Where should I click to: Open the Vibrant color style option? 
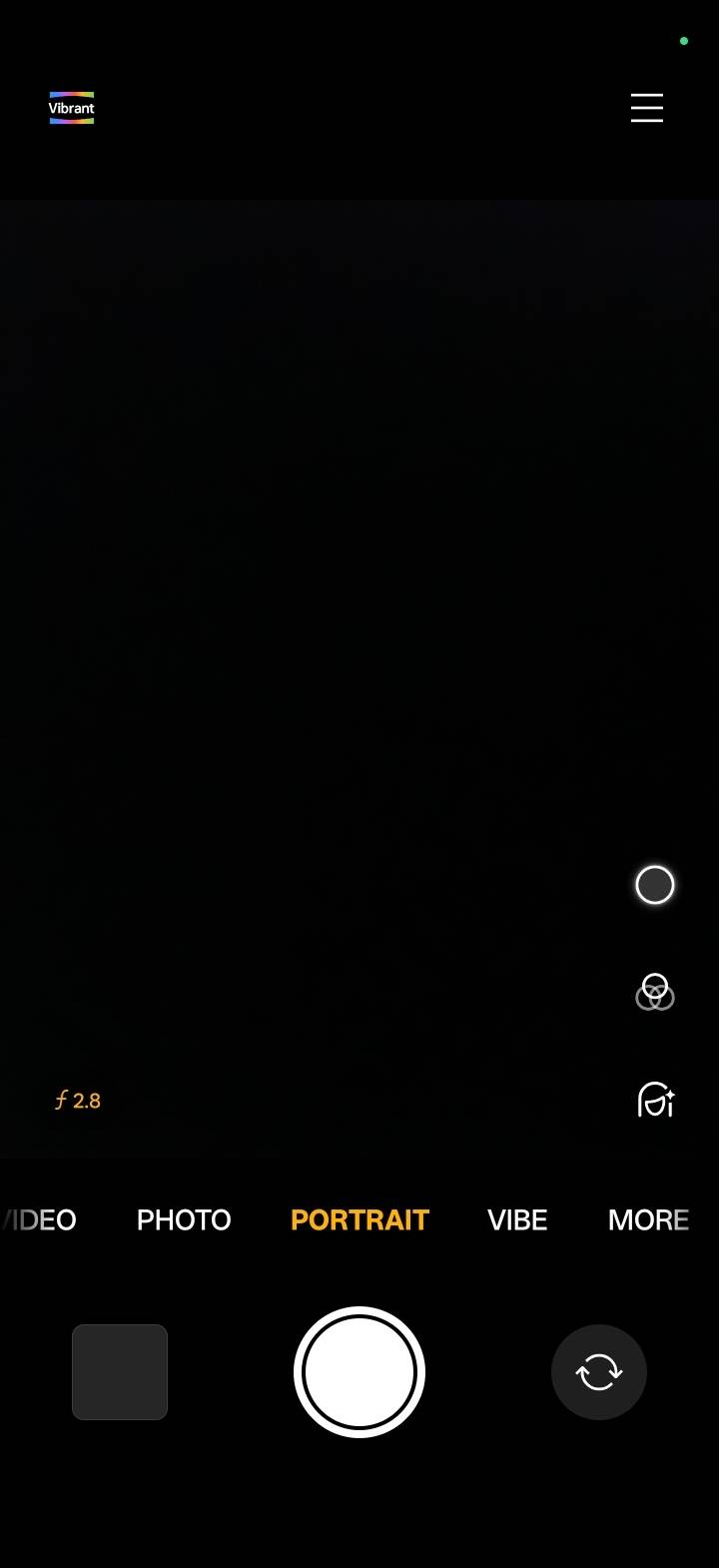[72, 108]
